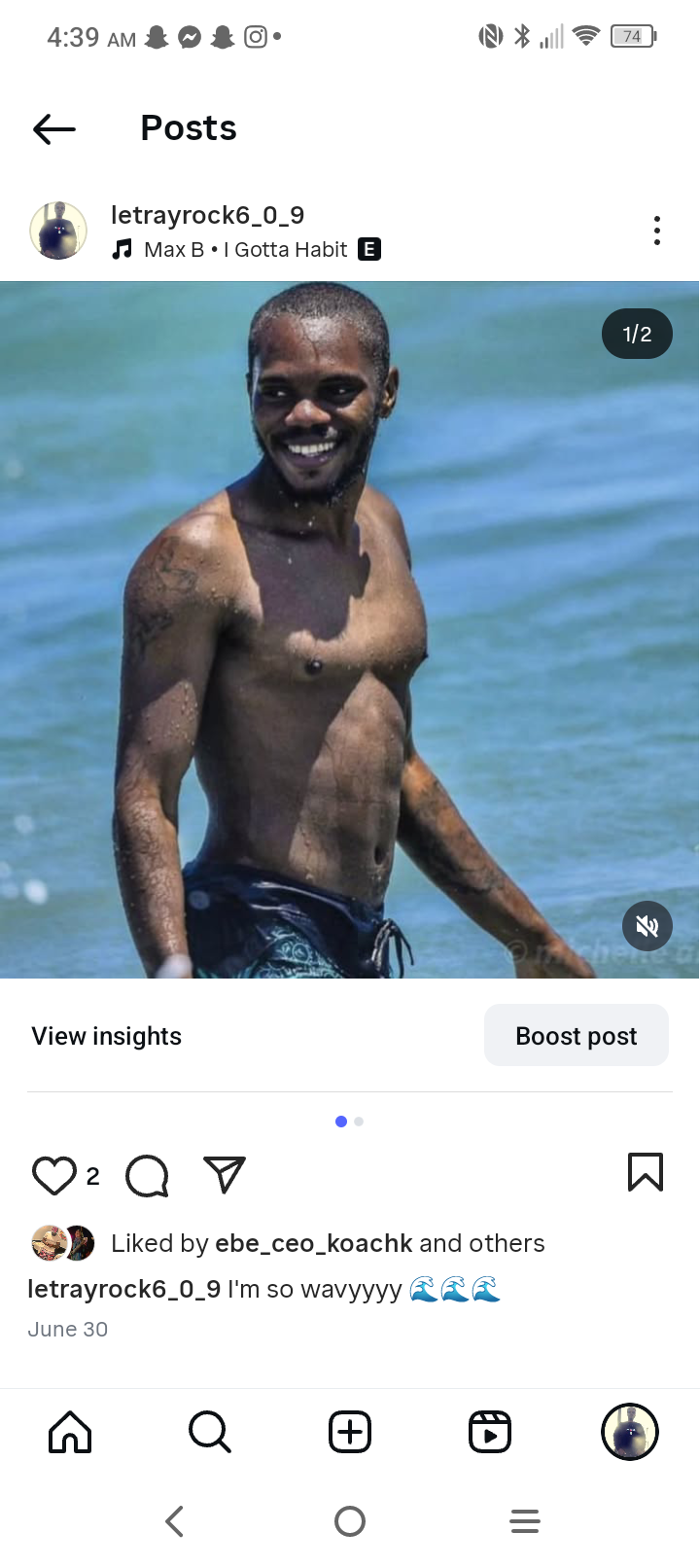Screen dimensions: 700x1568
Task: Switch to the Search tab
Action: [209, 1432]
